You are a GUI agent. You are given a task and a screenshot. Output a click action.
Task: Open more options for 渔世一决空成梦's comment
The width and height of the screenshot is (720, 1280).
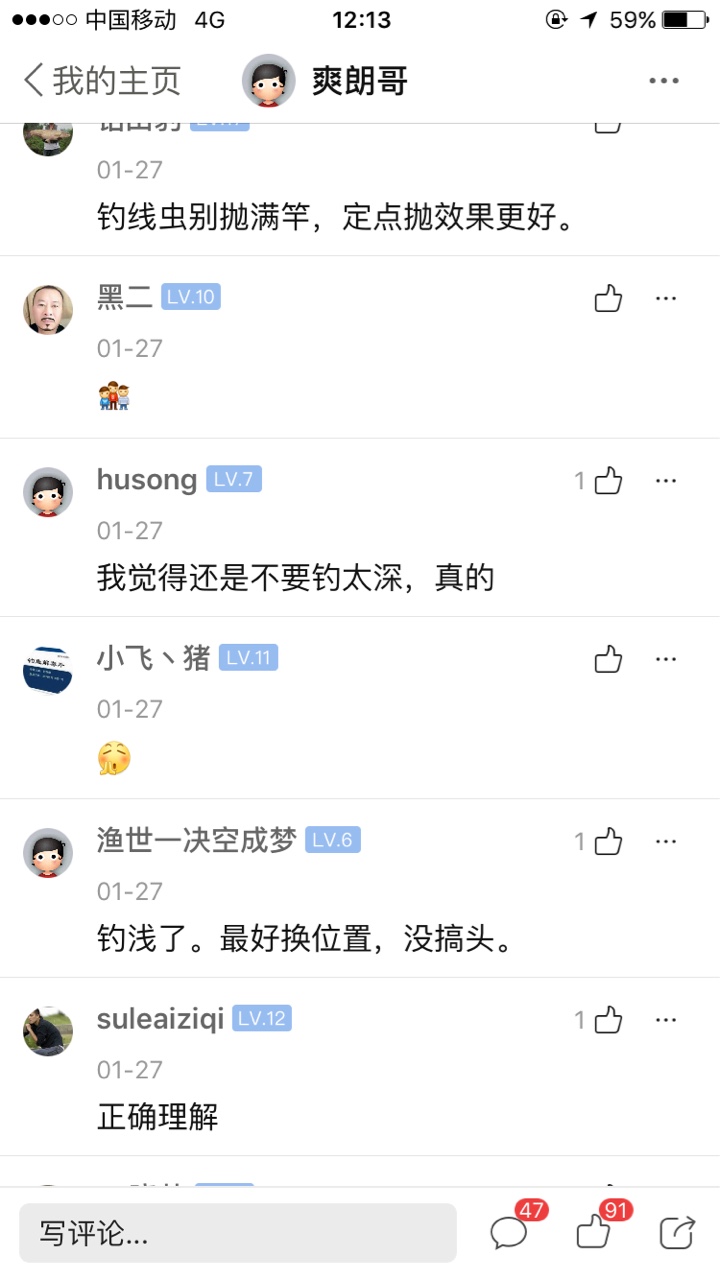[666, 842]
